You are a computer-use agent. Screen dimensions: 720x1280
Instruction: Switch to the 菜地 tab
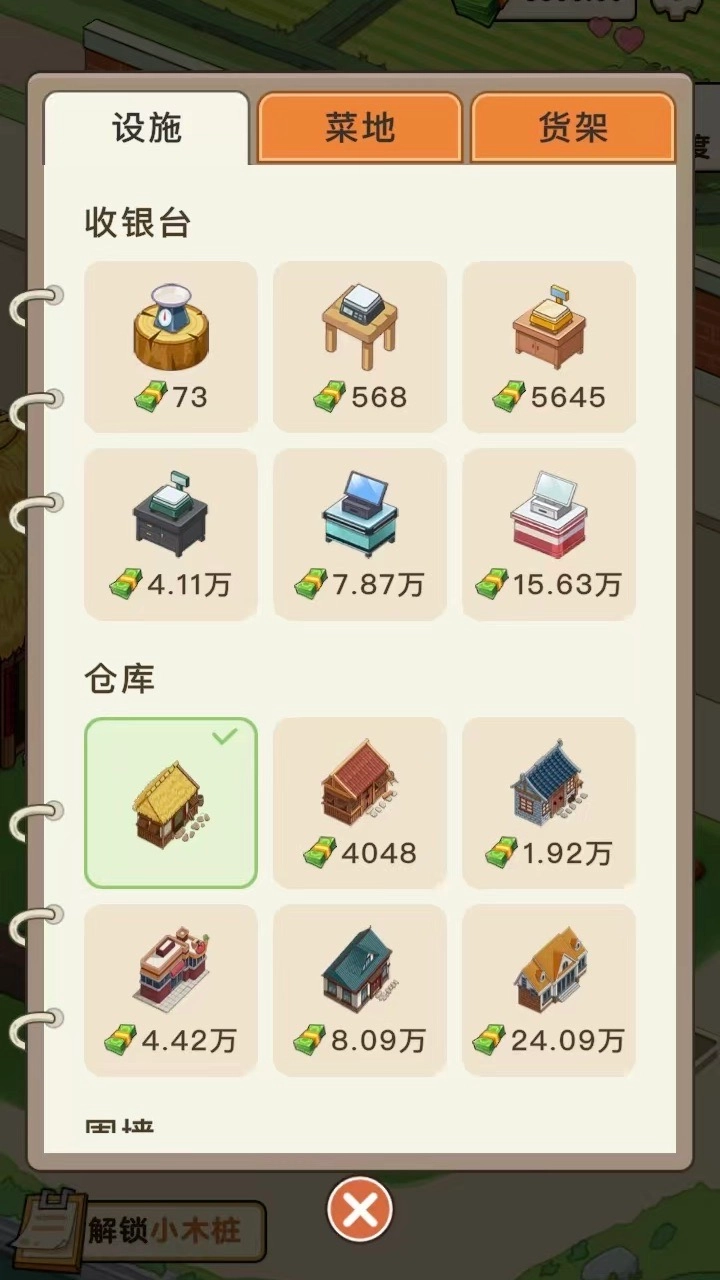(x=359, y=127)
